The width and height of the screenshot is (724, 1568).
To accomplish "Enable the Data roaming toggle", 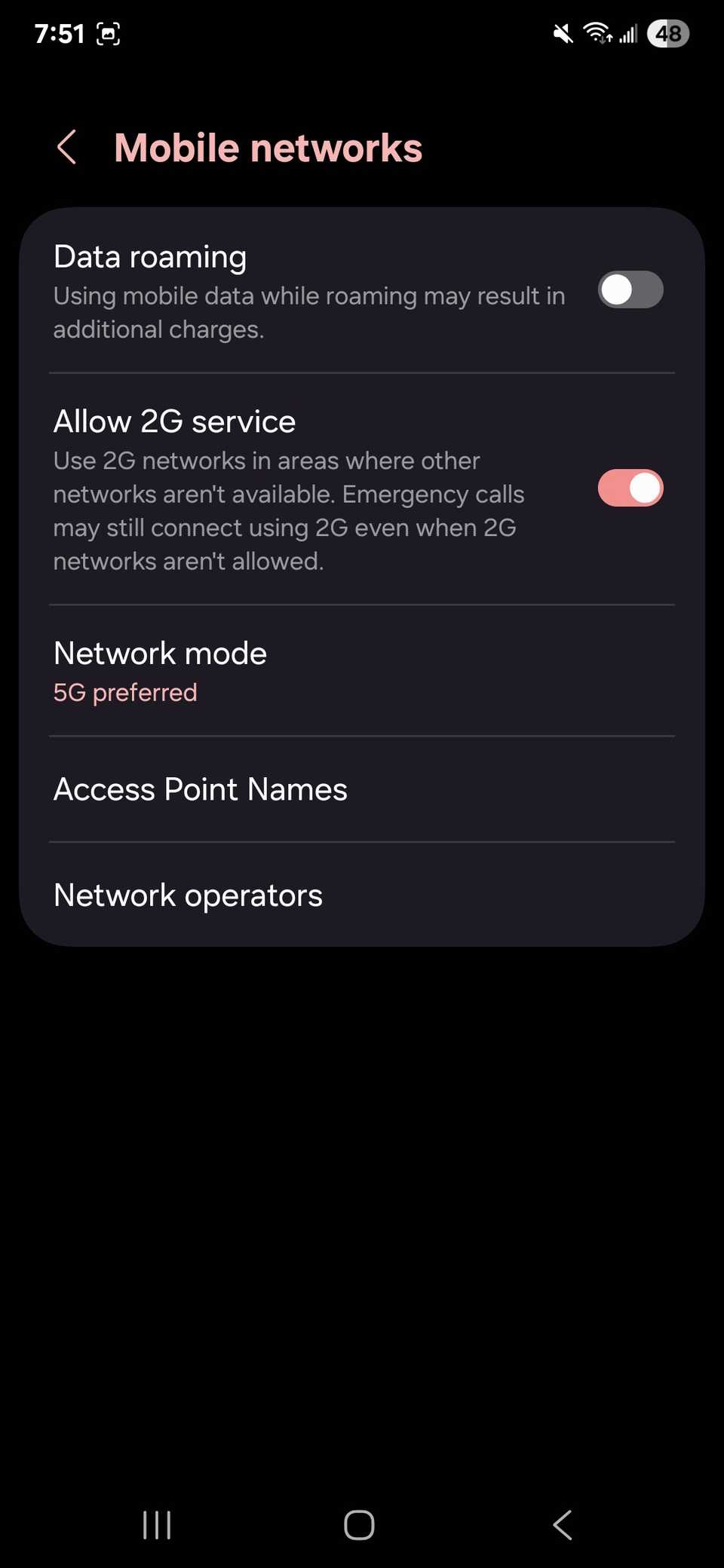I will click(630, 289).
